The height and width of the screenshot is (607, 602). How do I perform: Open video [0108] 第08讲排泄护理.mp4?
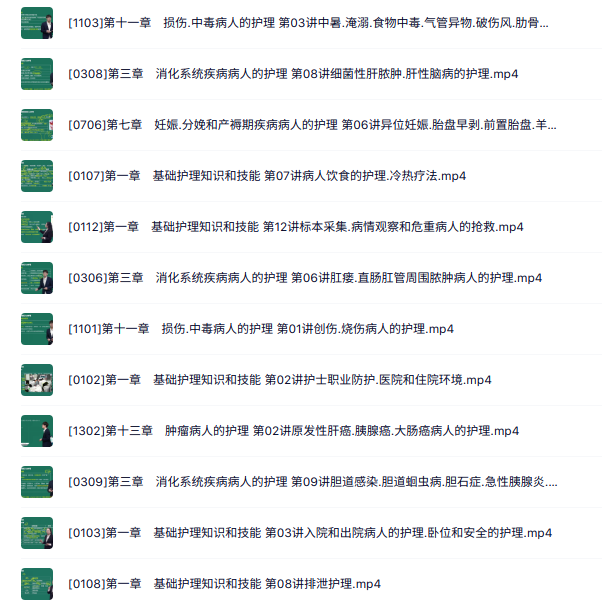(x=225, y=584)
